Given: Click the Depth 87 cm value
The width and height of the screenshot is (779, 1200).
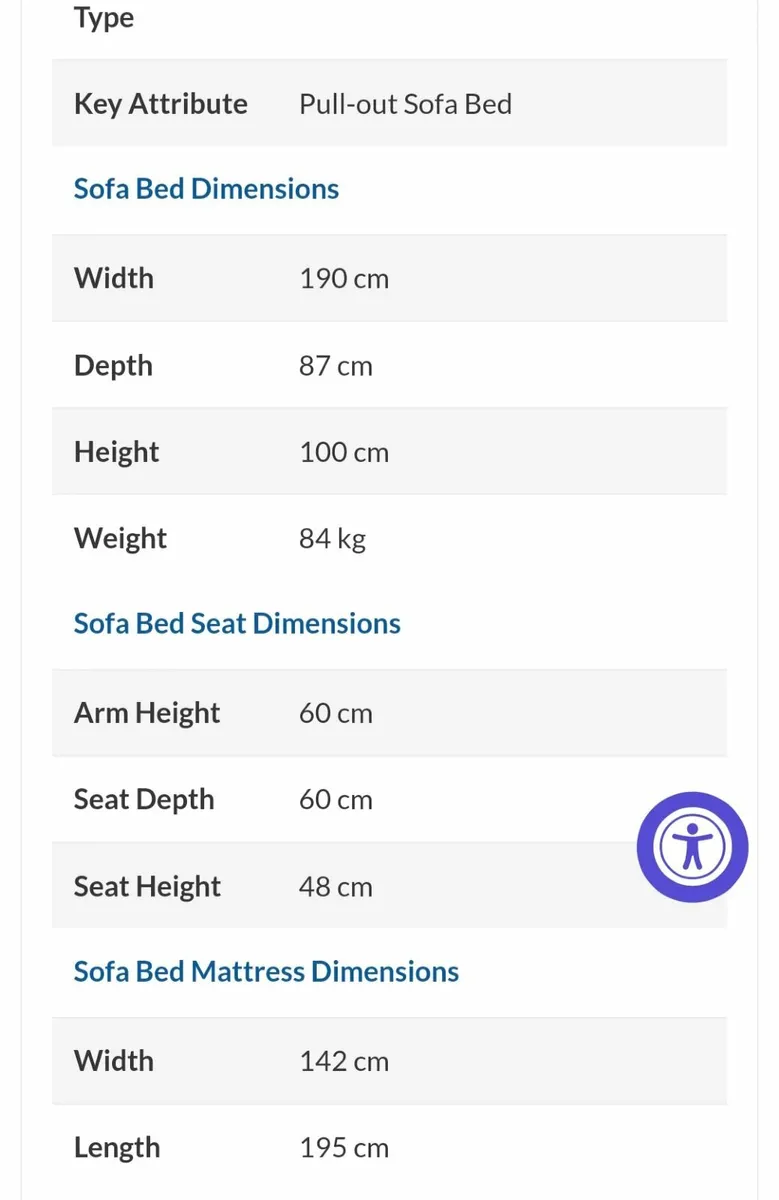Looking at the screenshot, I should click(336, 365).
